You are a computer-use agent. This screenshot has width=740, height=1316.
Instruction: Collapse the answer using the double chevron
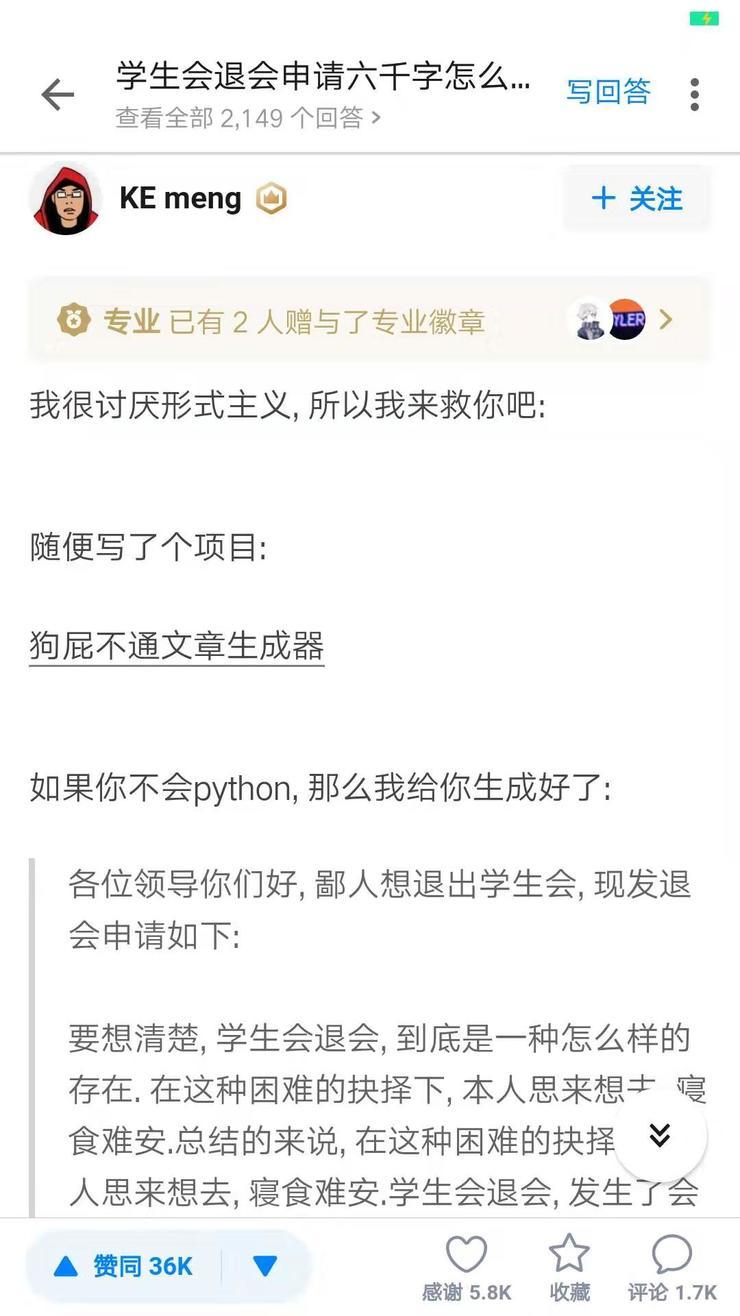(659, 1135)
